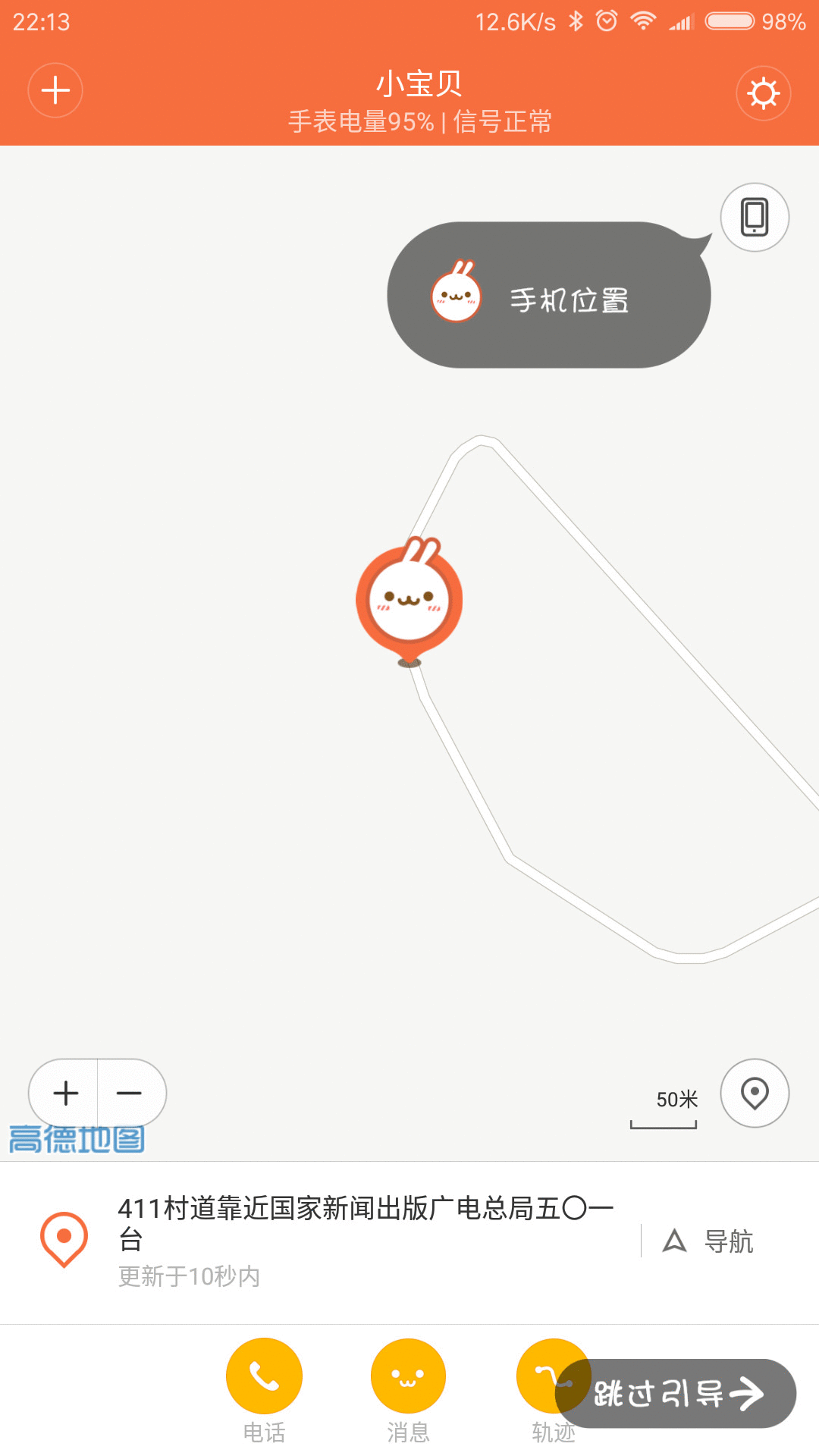Open 消息 messages
Viewport: 819px width, 1456px height.
(408, 1376)
